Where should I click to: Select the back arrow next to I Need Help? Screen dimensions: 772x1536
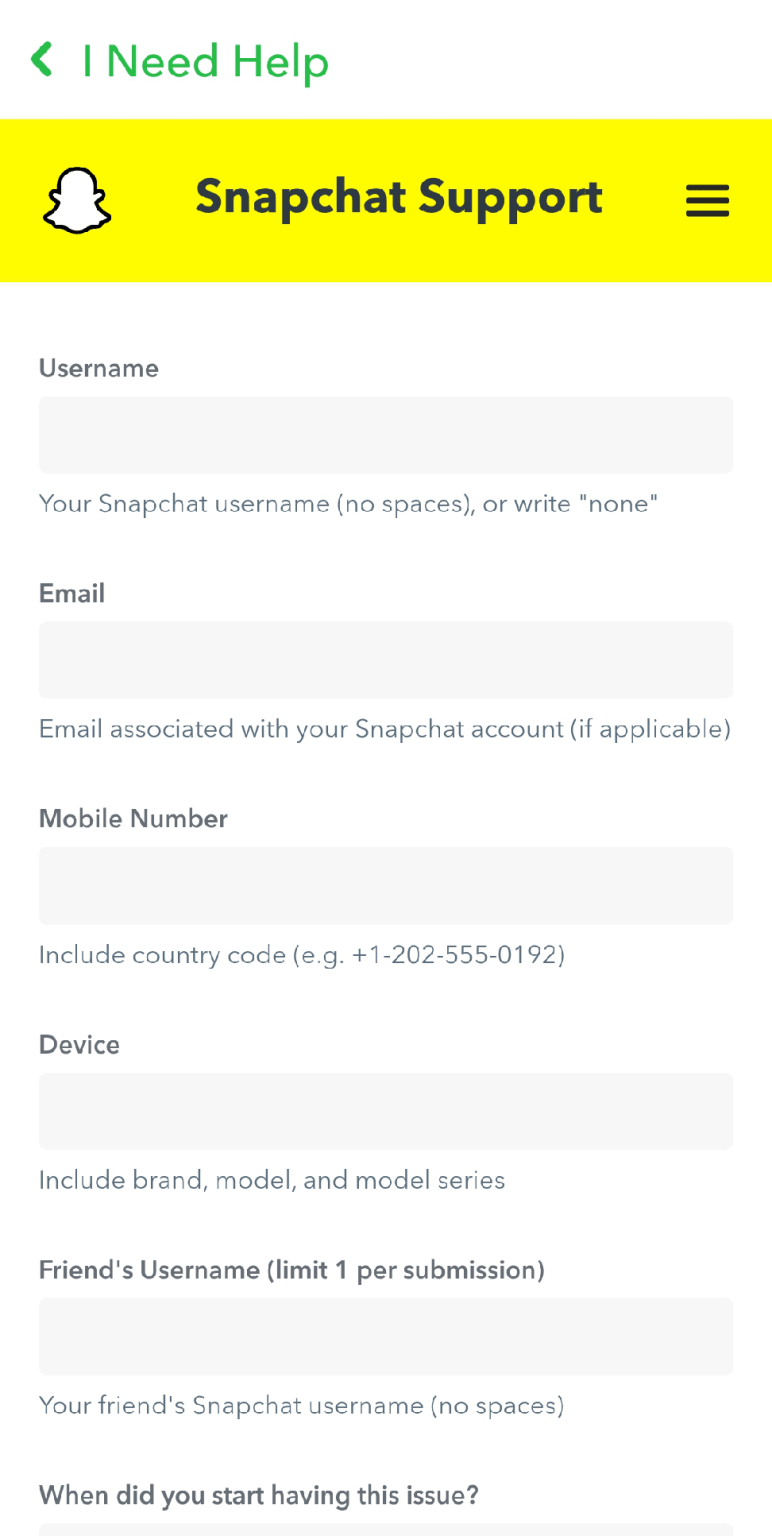pyautogui.click(x=41, y=59)
